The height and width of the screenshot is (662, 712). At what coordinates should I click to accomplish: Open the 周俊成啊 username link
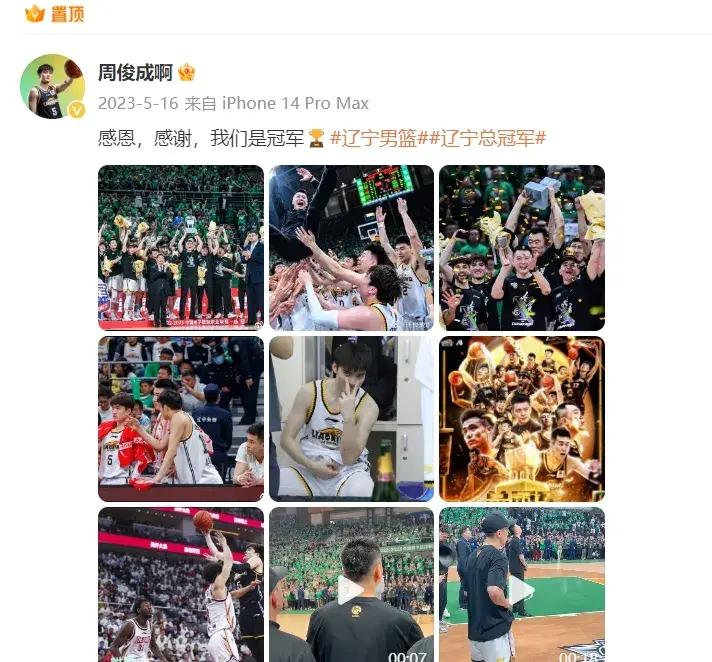click(x=135, y=73)
